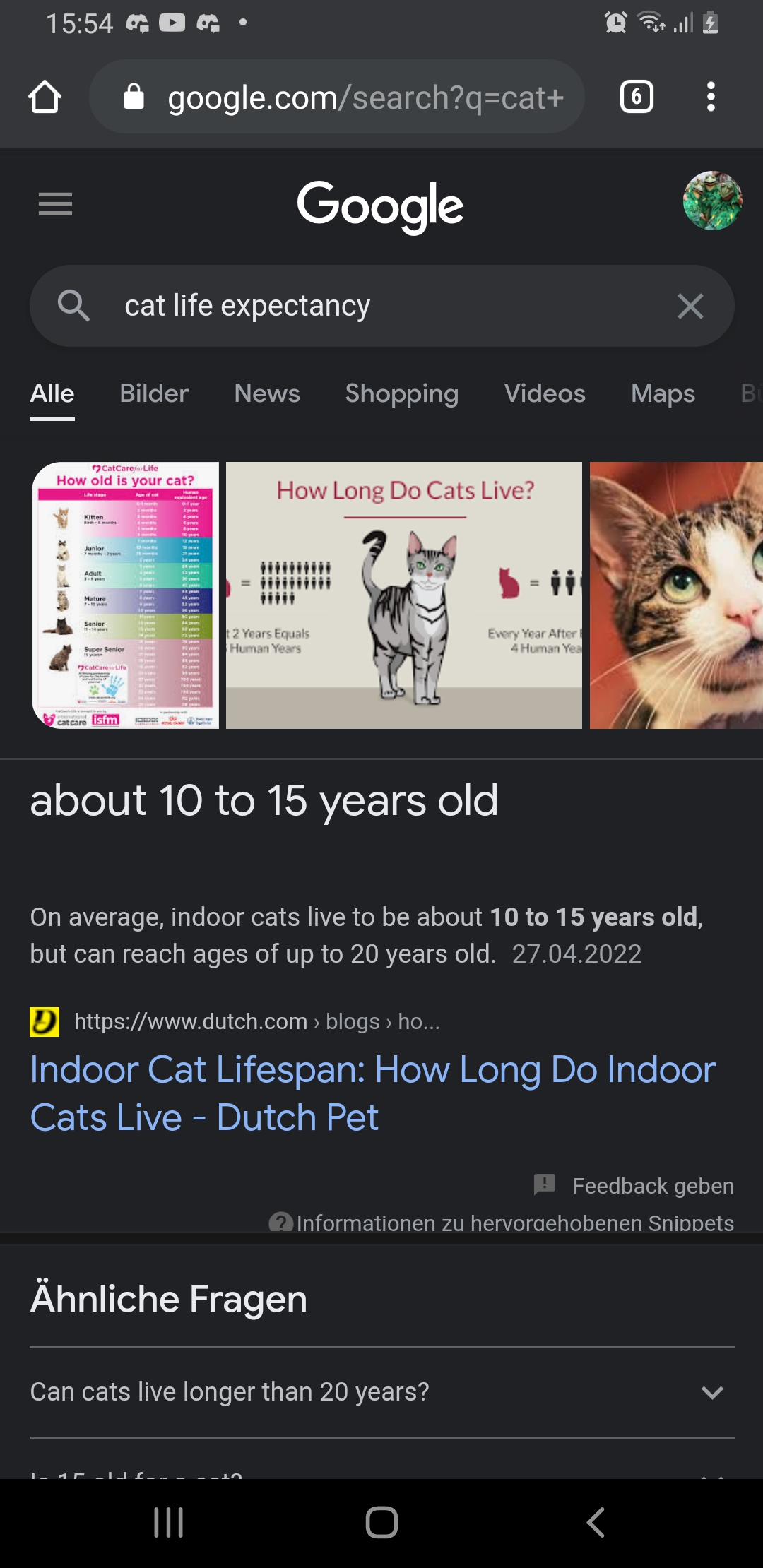Image resolution: width=763 pixels, height=1568 pixels.
Task: Switch to the News tab
Action: (267, 393)
